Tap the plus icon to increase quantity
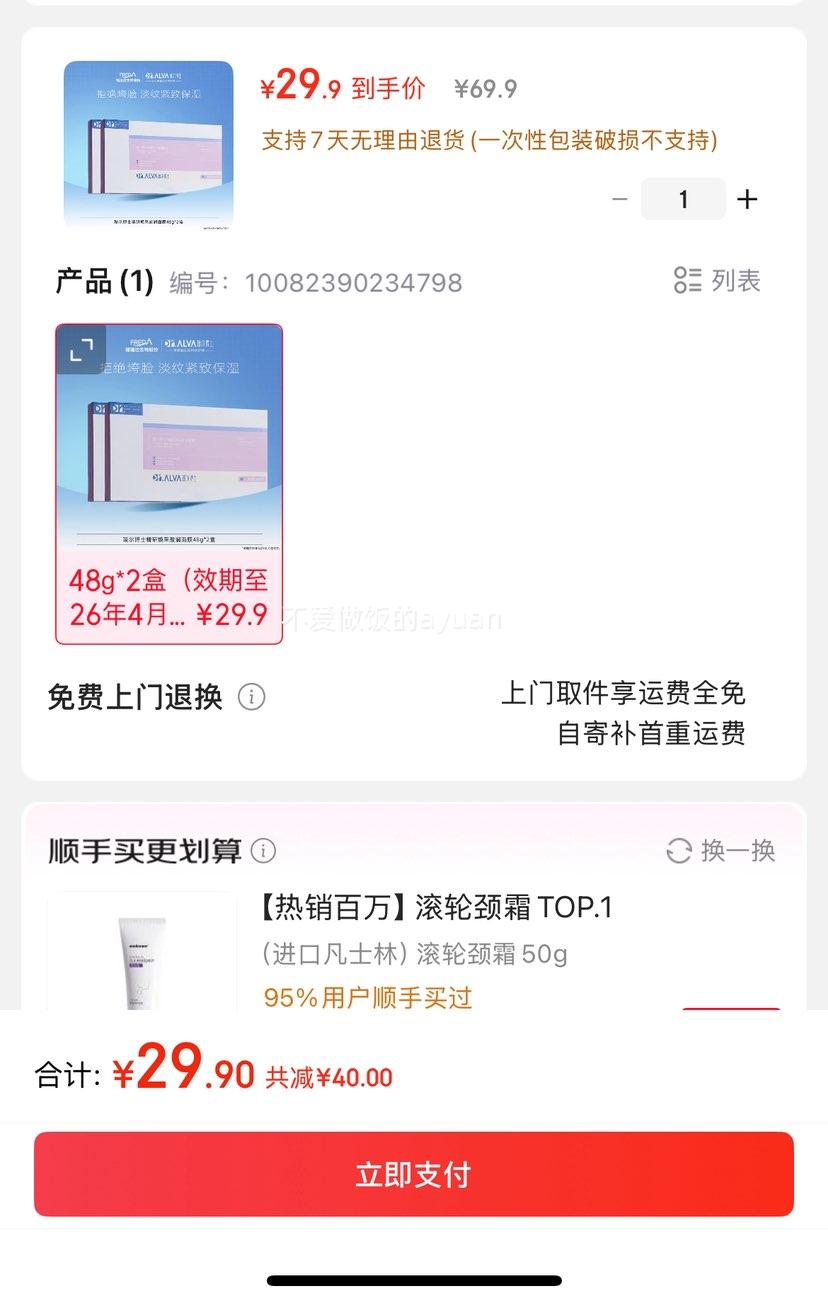828x1303 pixels. 746,199
